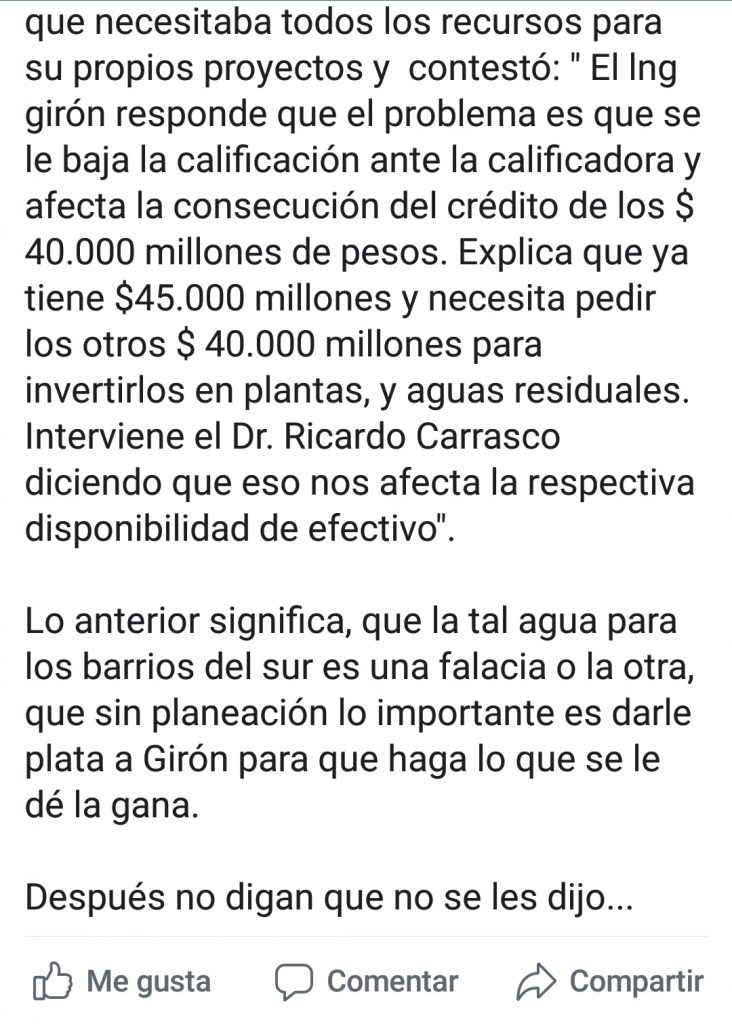732x1024 pixels.
Task: Open comments via the Comentar button
Action: 367,982
